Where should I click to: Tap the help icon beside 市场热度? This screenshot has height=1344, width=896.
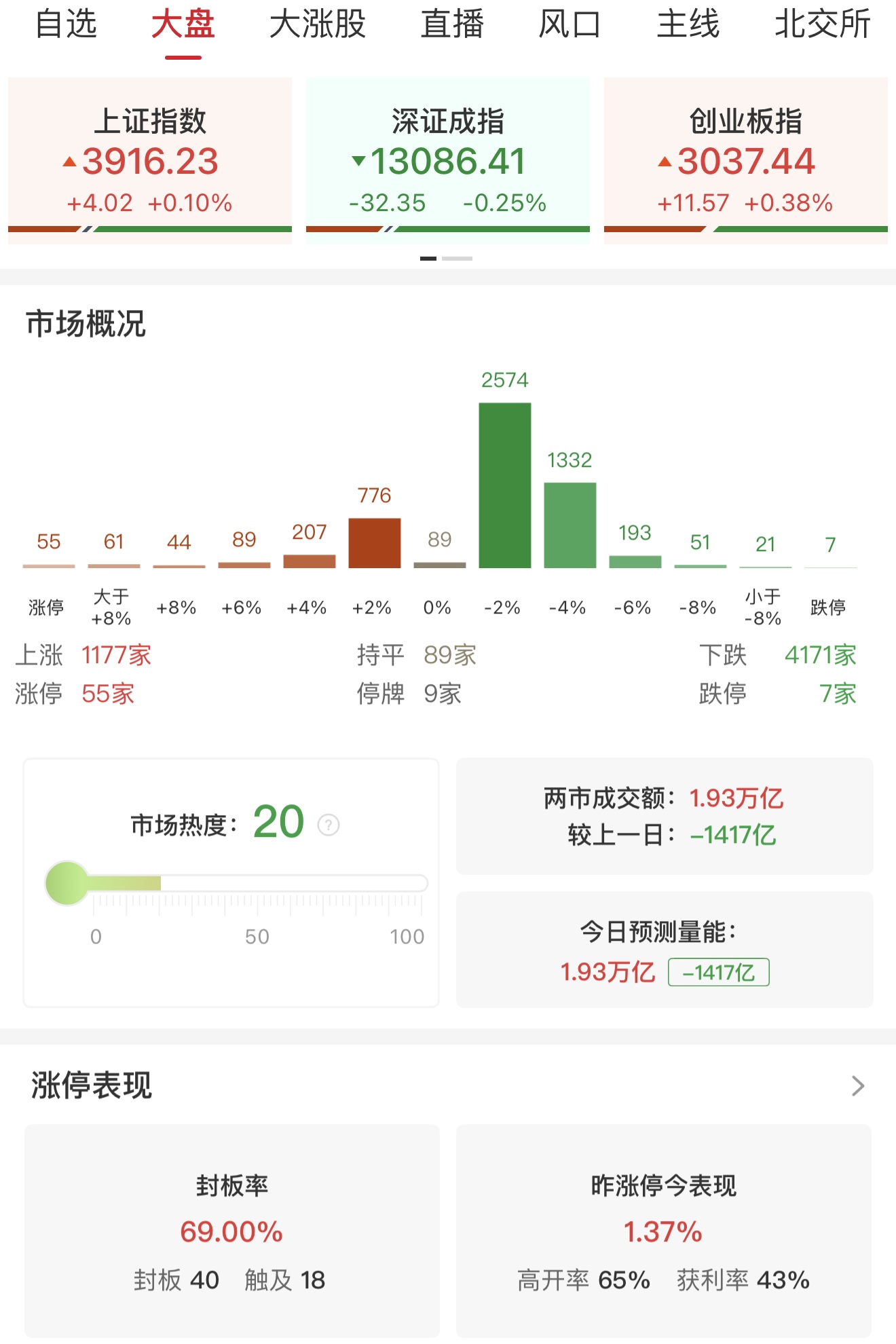329,825
